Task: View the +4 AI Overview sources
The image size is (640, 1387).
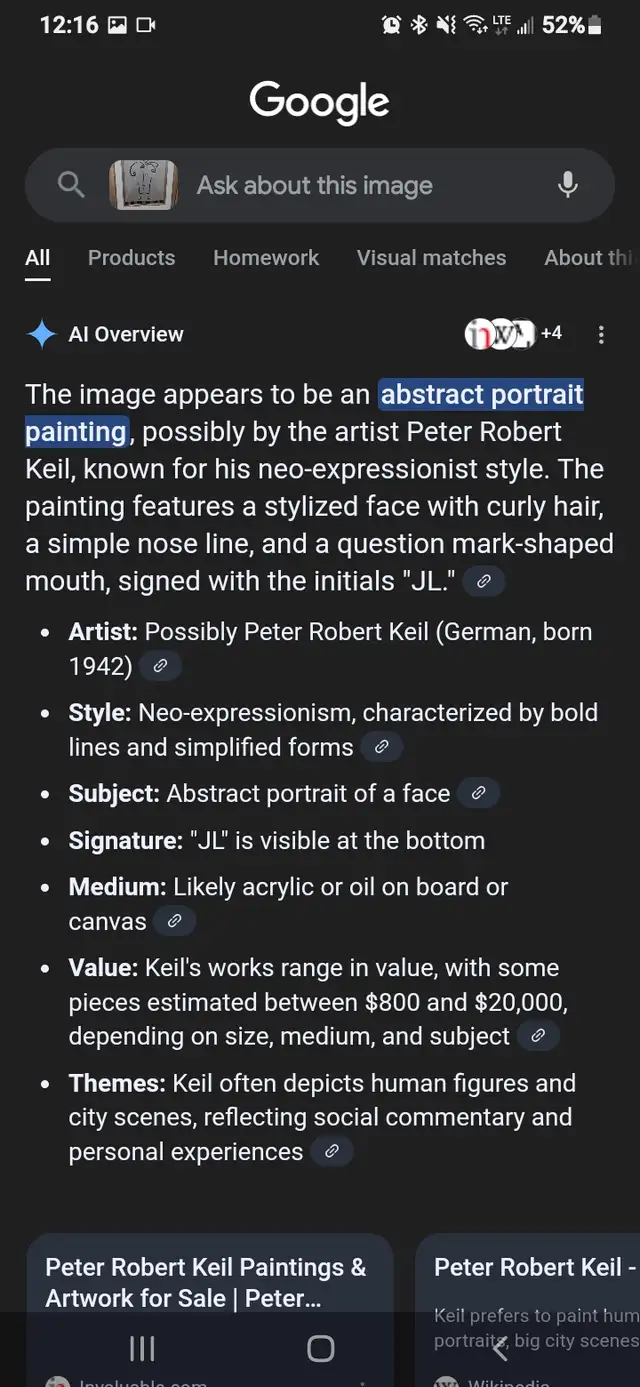Action: coord(514,334)
